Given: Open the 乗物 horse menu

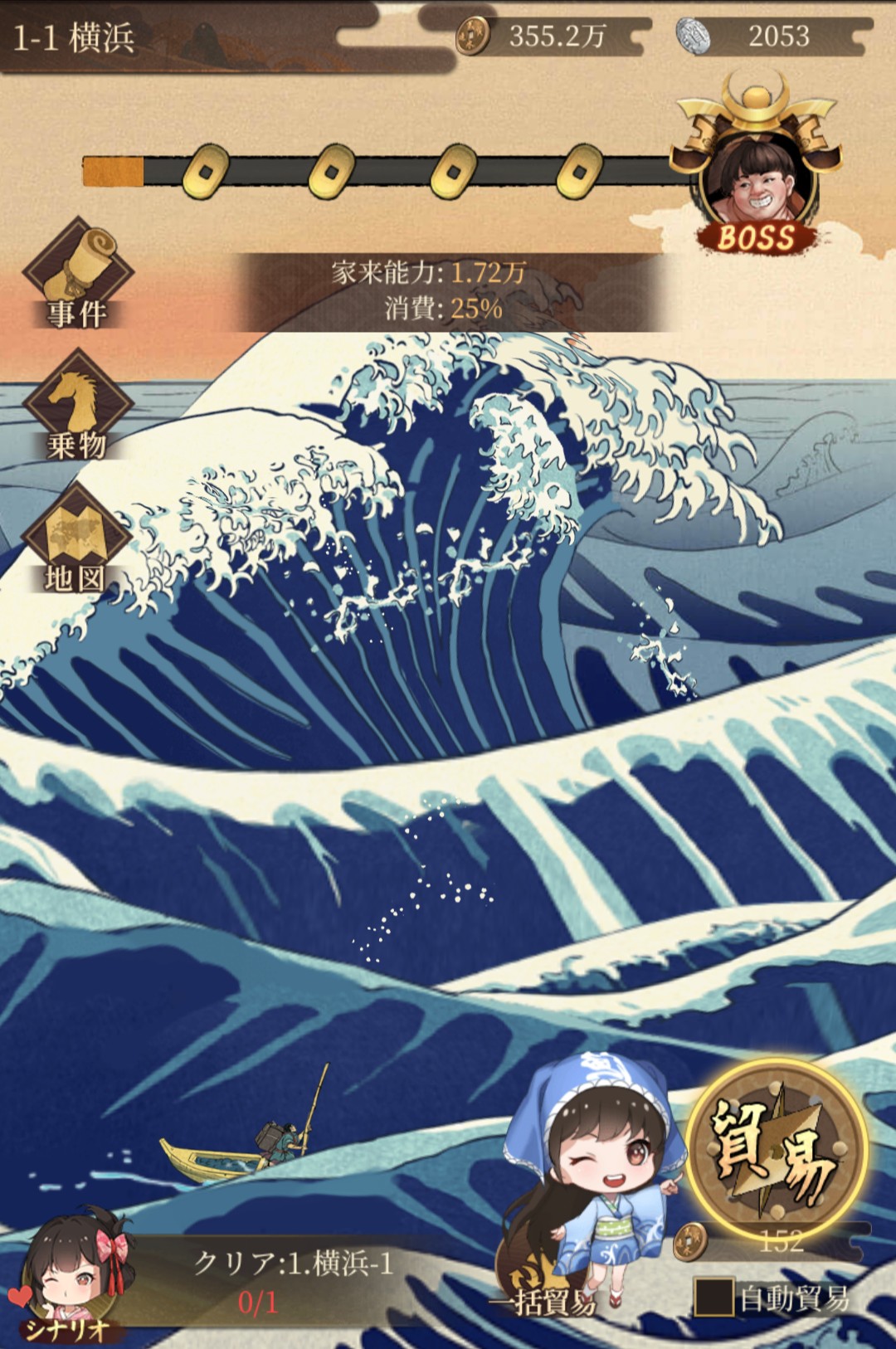Looking at the screenshot, I should point(77,405).
